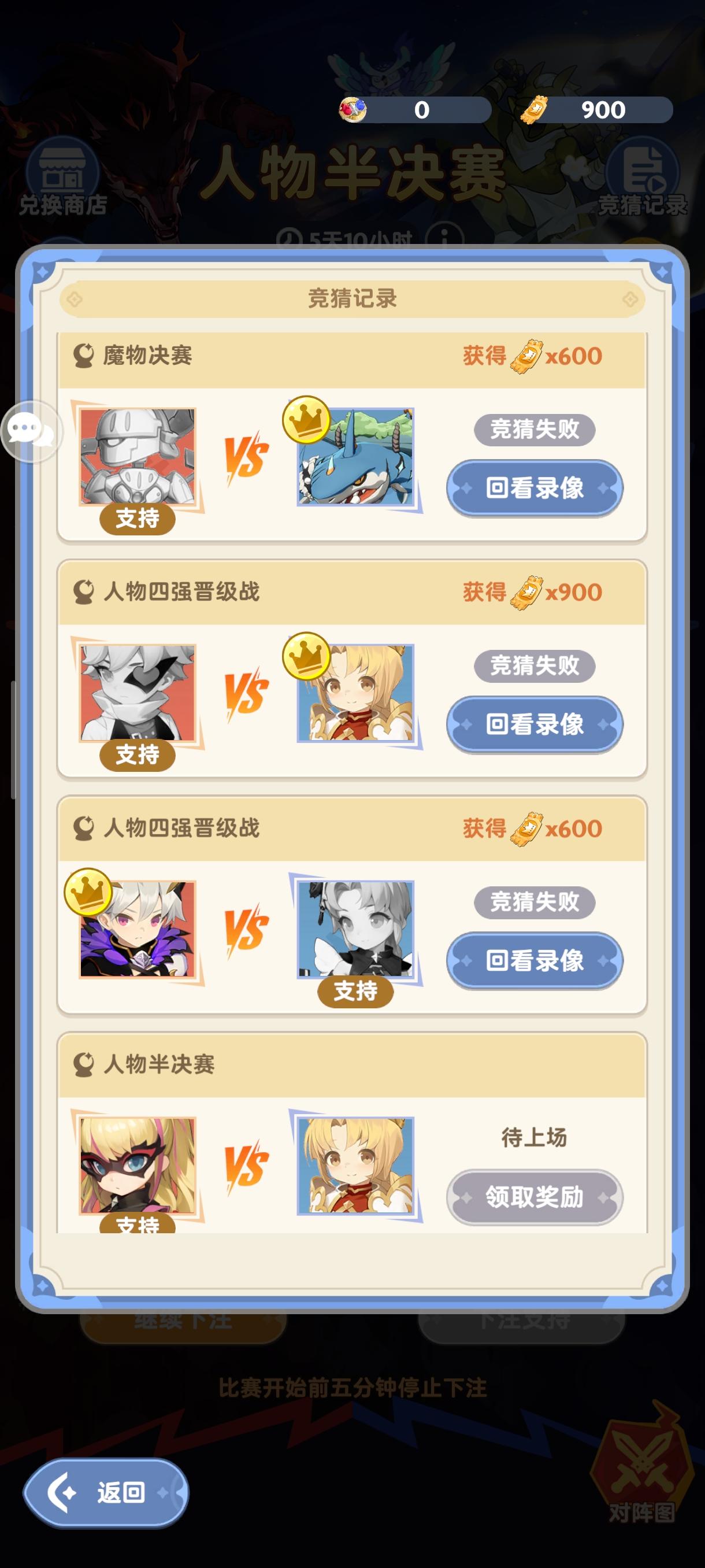Image resolution: width=705 pixels, height=1568 pixels.
Task: Click 回看录像 for the 魔物决赛 match
Action: (534, 487)
